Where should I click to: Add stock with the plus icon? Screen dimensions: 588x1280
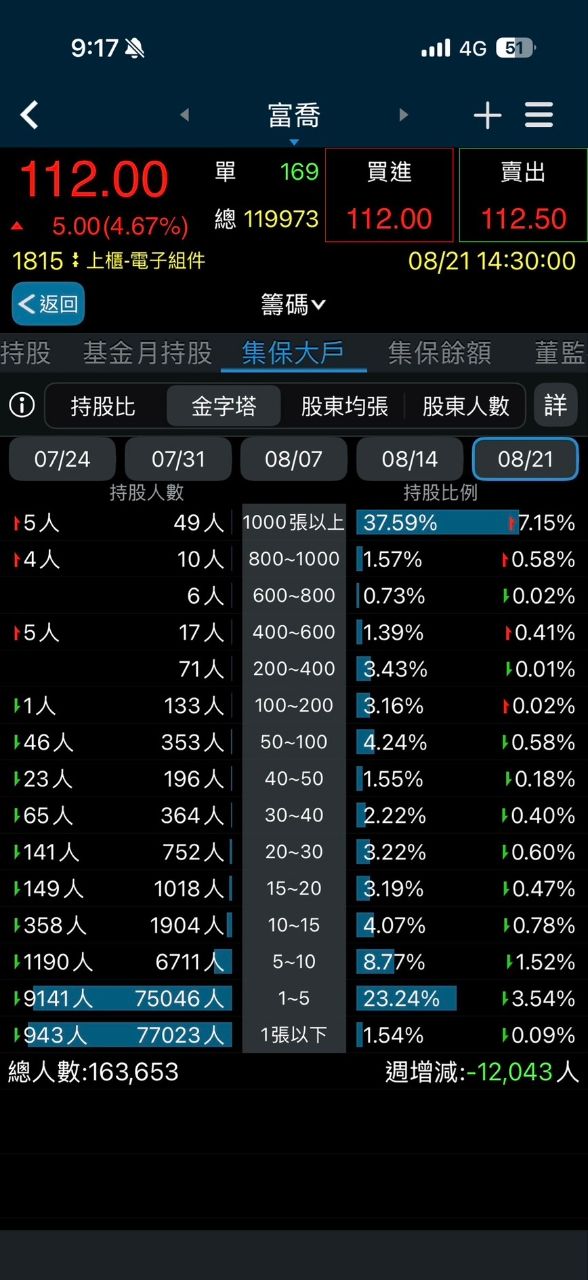[x=487, y=116]
